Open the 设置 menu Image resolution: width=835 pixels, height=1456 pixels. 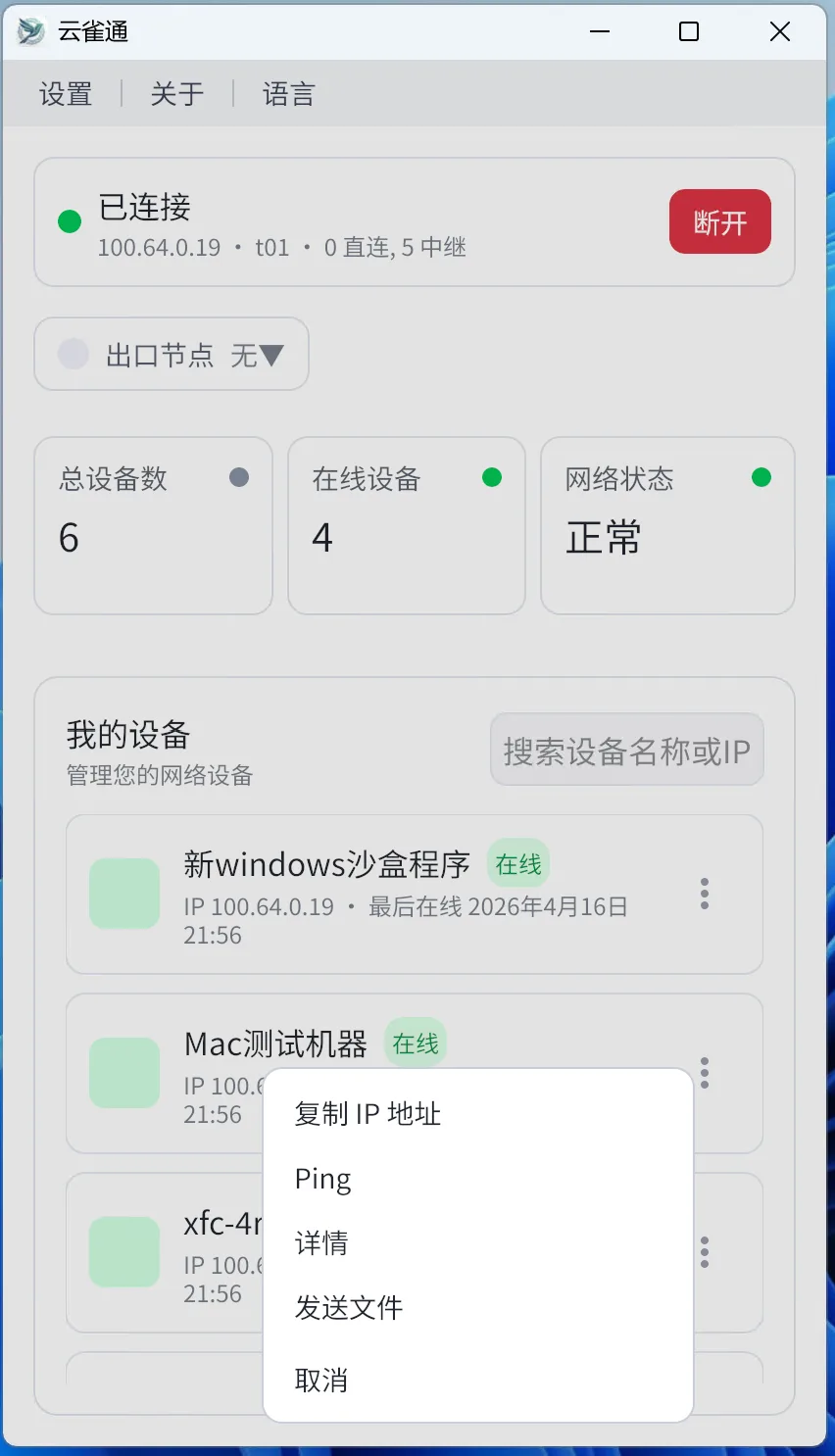[65, 94]
